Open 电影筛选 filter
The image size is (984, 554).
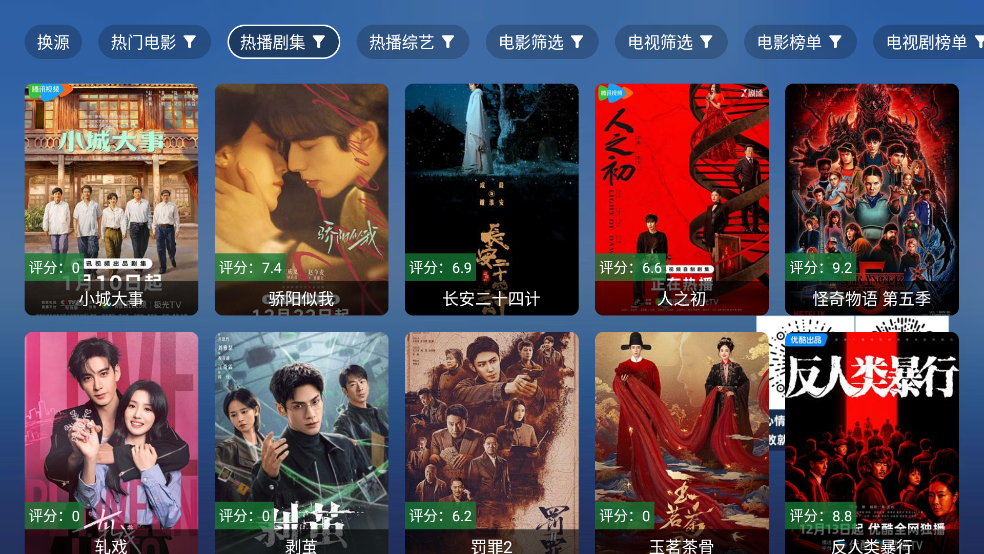point(542,42)
